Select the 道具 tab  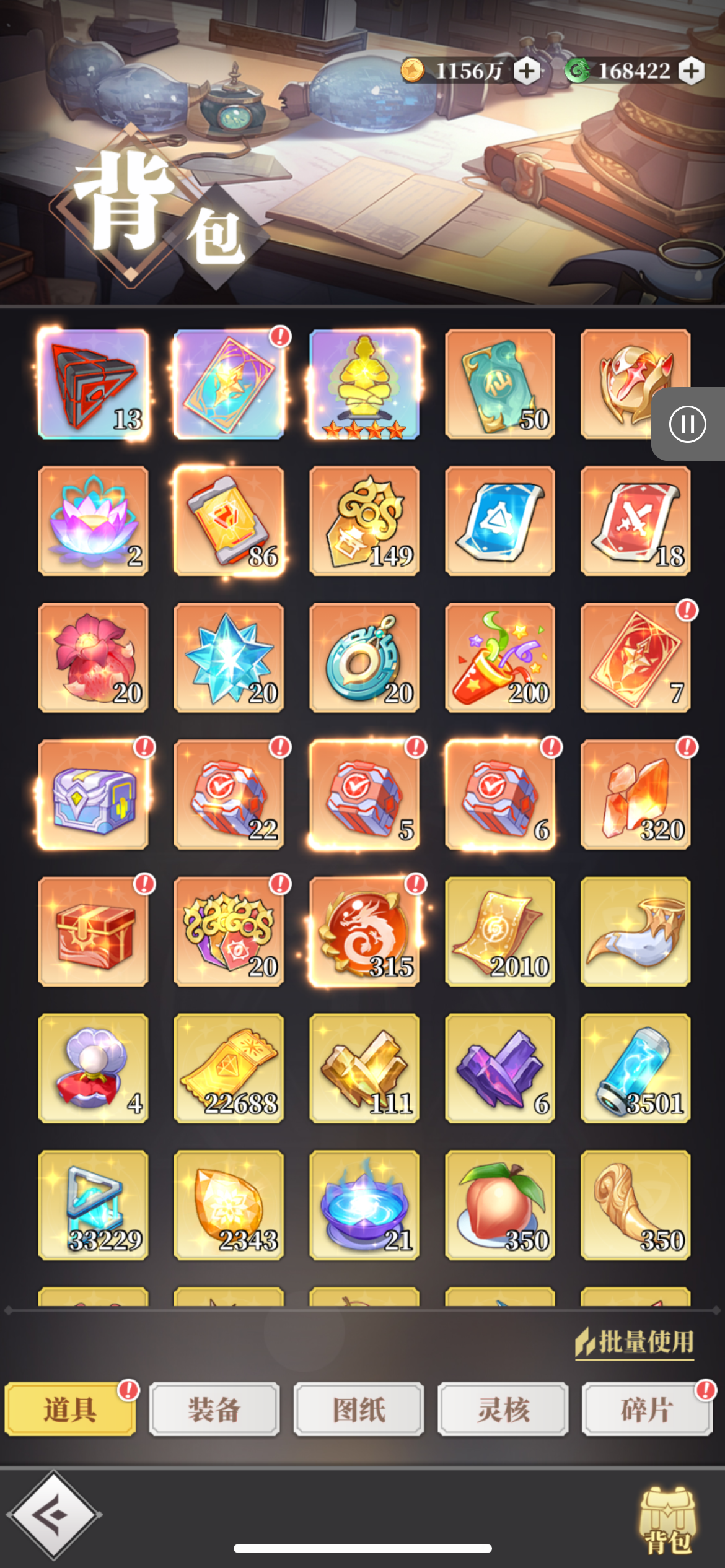tap(70, 1409)
